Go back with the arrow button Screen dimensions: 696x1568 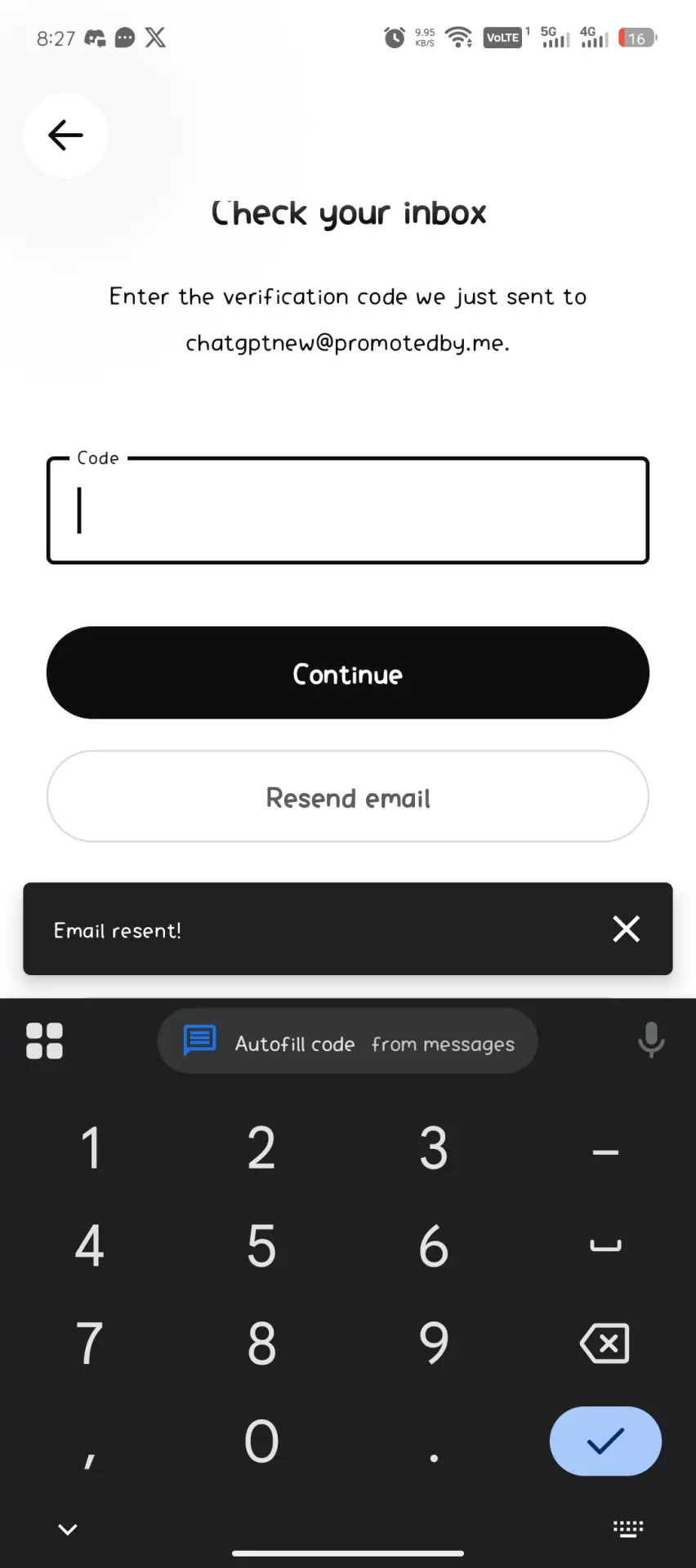[65, 135]
